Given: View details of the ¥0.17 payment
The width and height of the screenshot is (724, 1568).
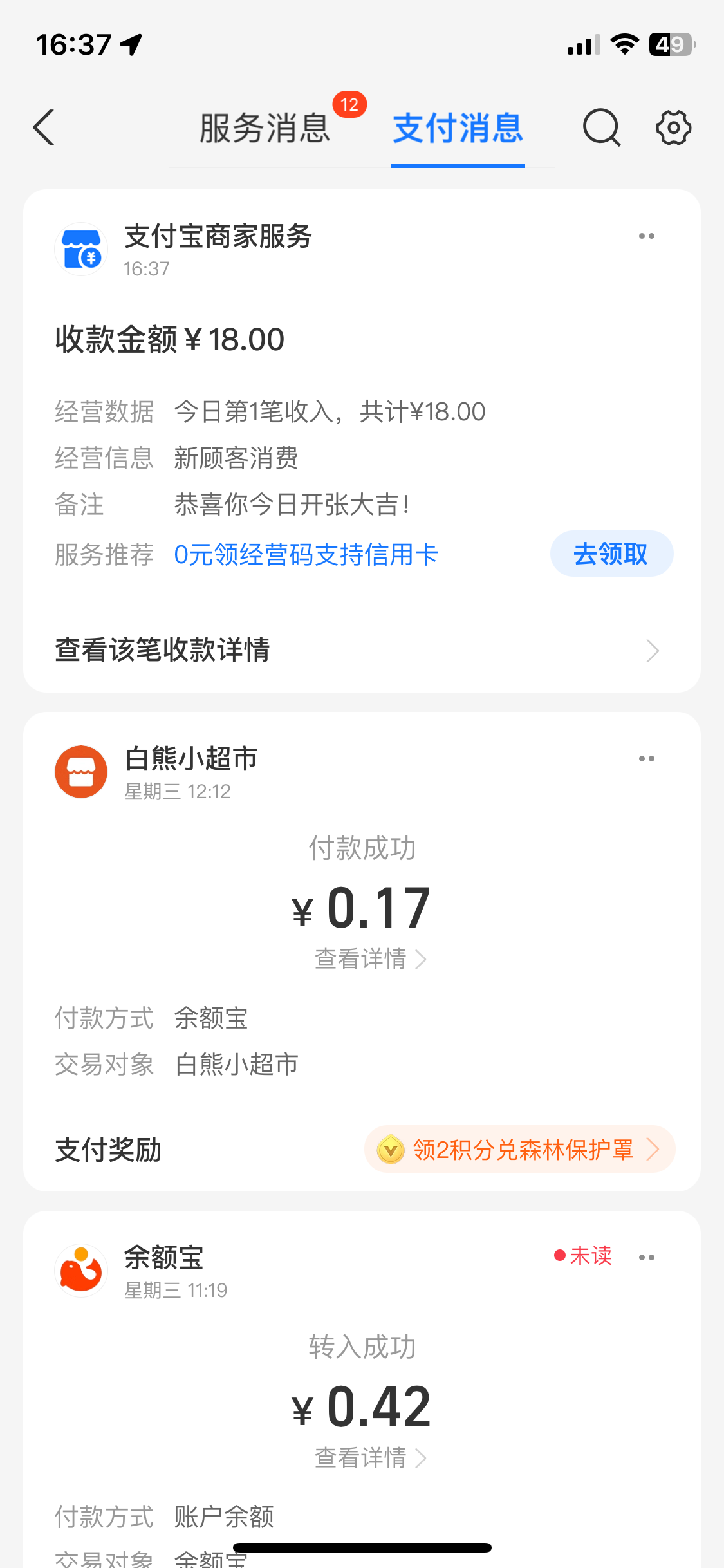Looking at the screenshot, I should [369, 959].
